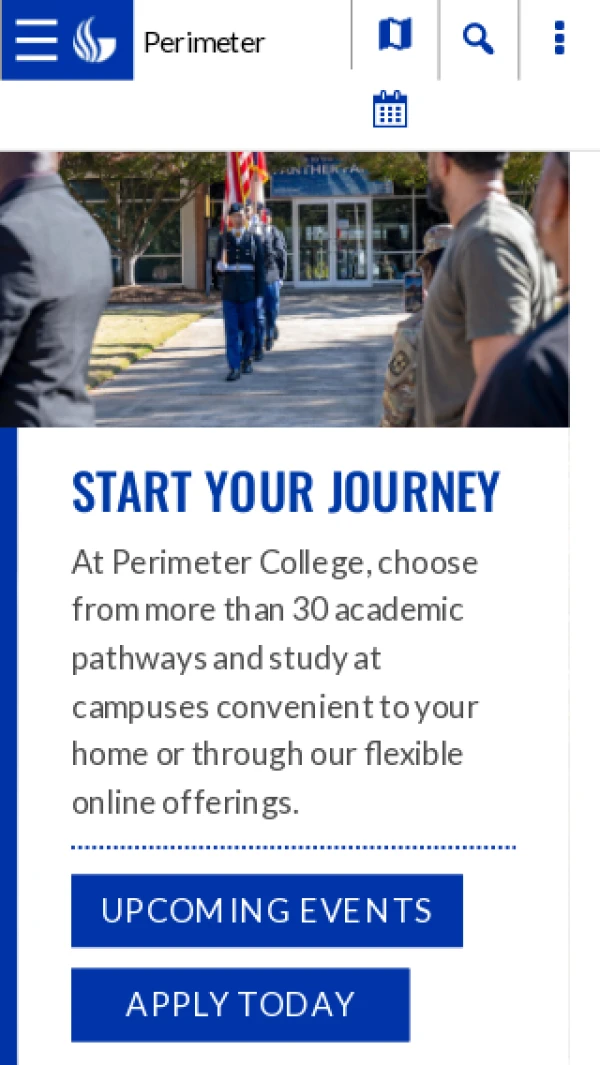Go to Perimeter home link
Screen dimensions: 600x1065
204,43
